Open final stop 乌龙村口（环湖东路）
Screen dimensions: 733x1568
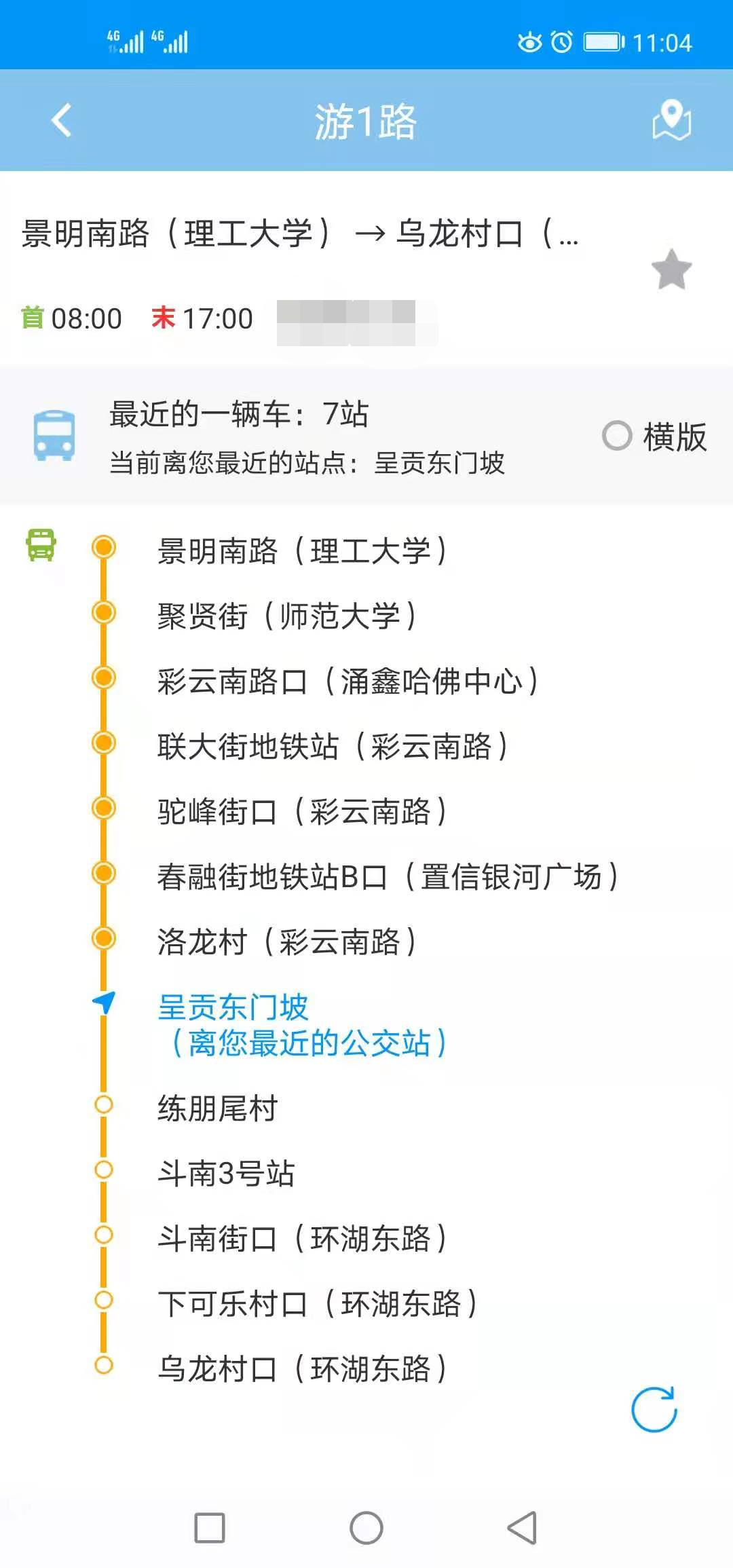pos(302,1368)
